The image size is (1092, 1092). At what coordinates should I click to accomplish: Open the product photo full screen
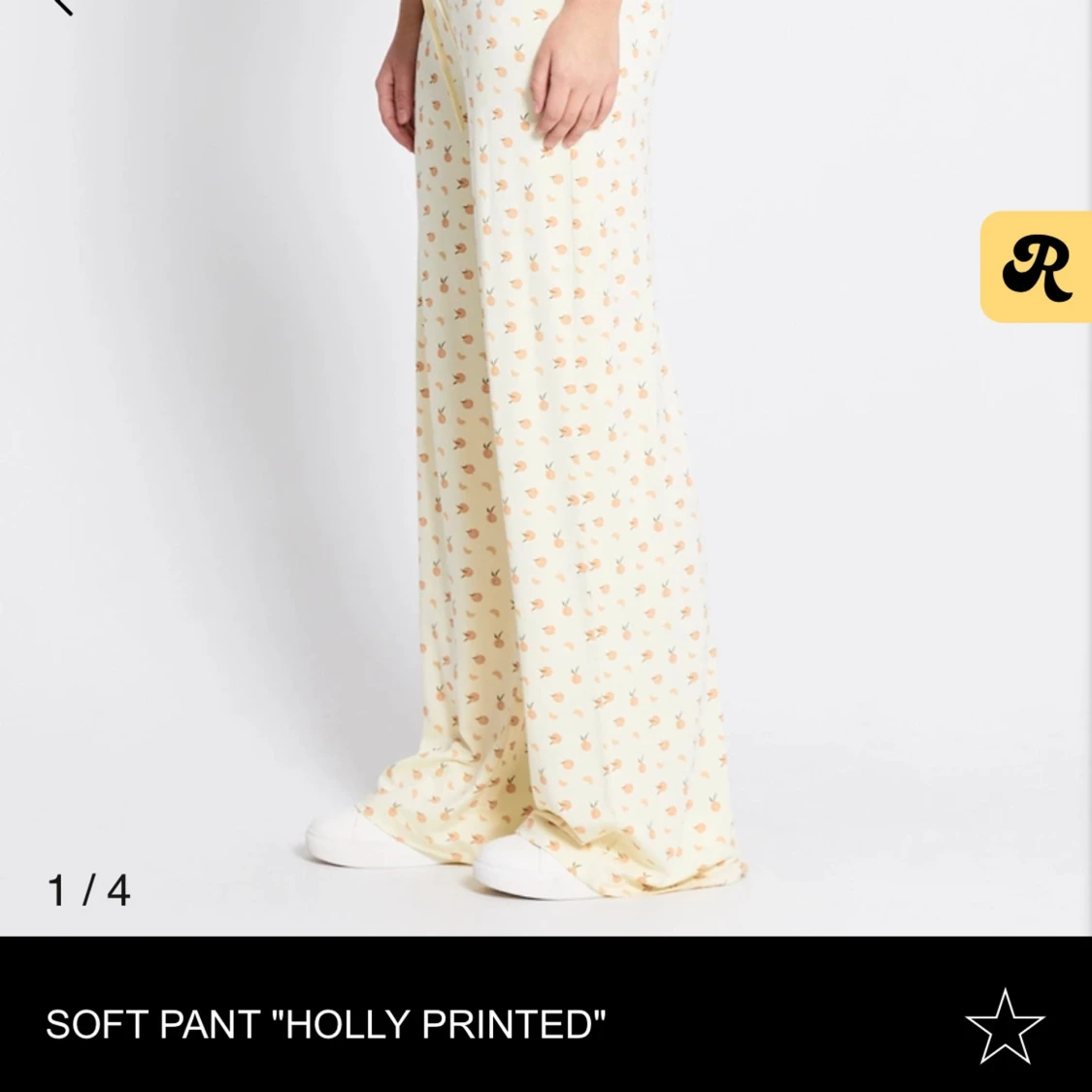546,466
